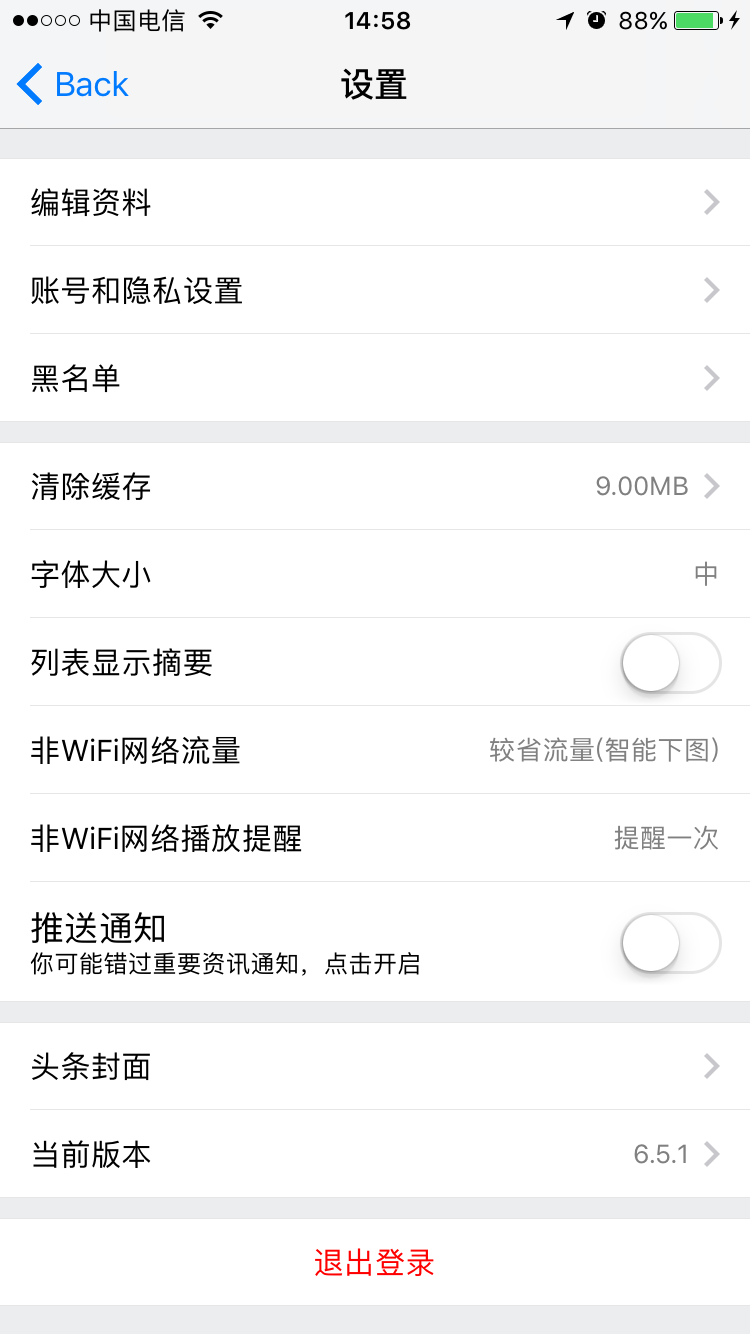
Task: Open the 黑名单 blacklist
Action: (375, 378)
